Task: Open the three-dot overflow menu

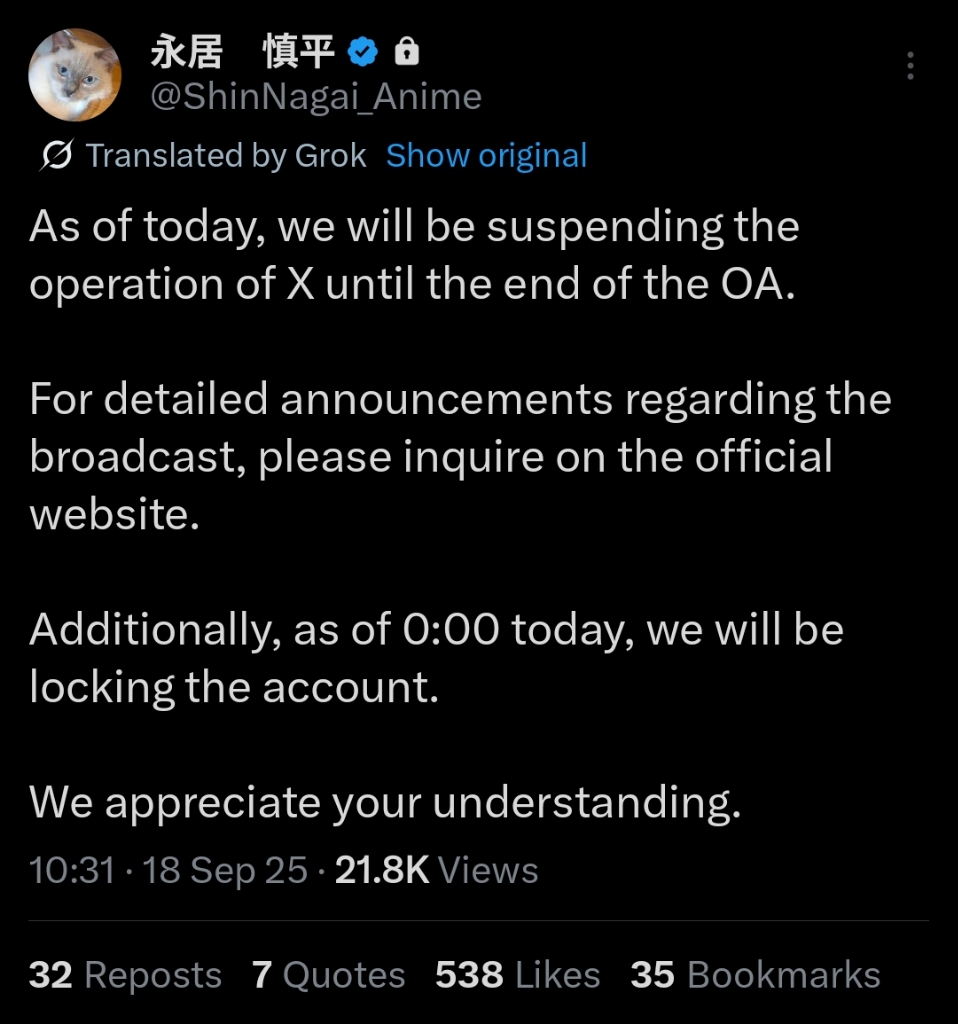Action: pos(909,66)
